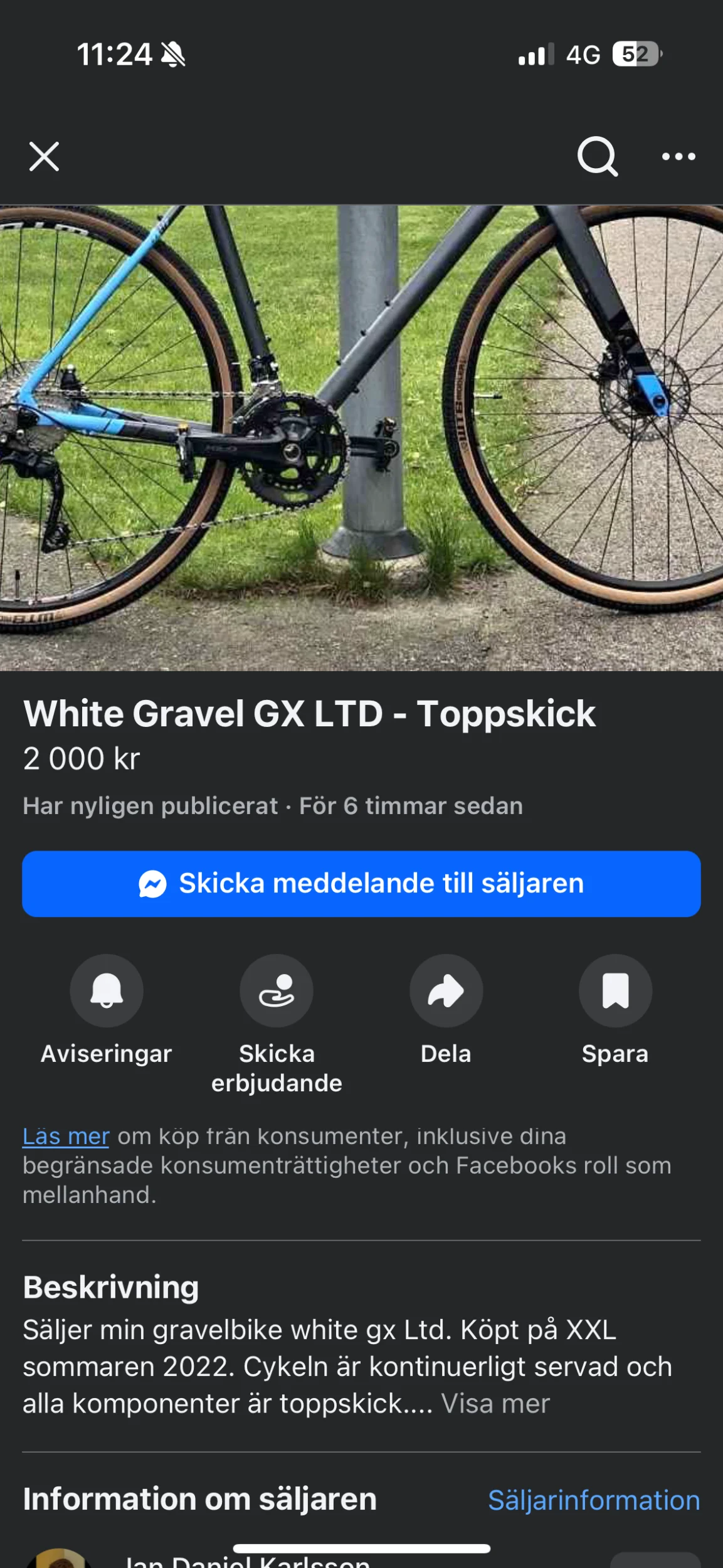Viewport: 723px width, 1568px height.
Task: Open the three-dot overflow menu
Action: point(678,156)
